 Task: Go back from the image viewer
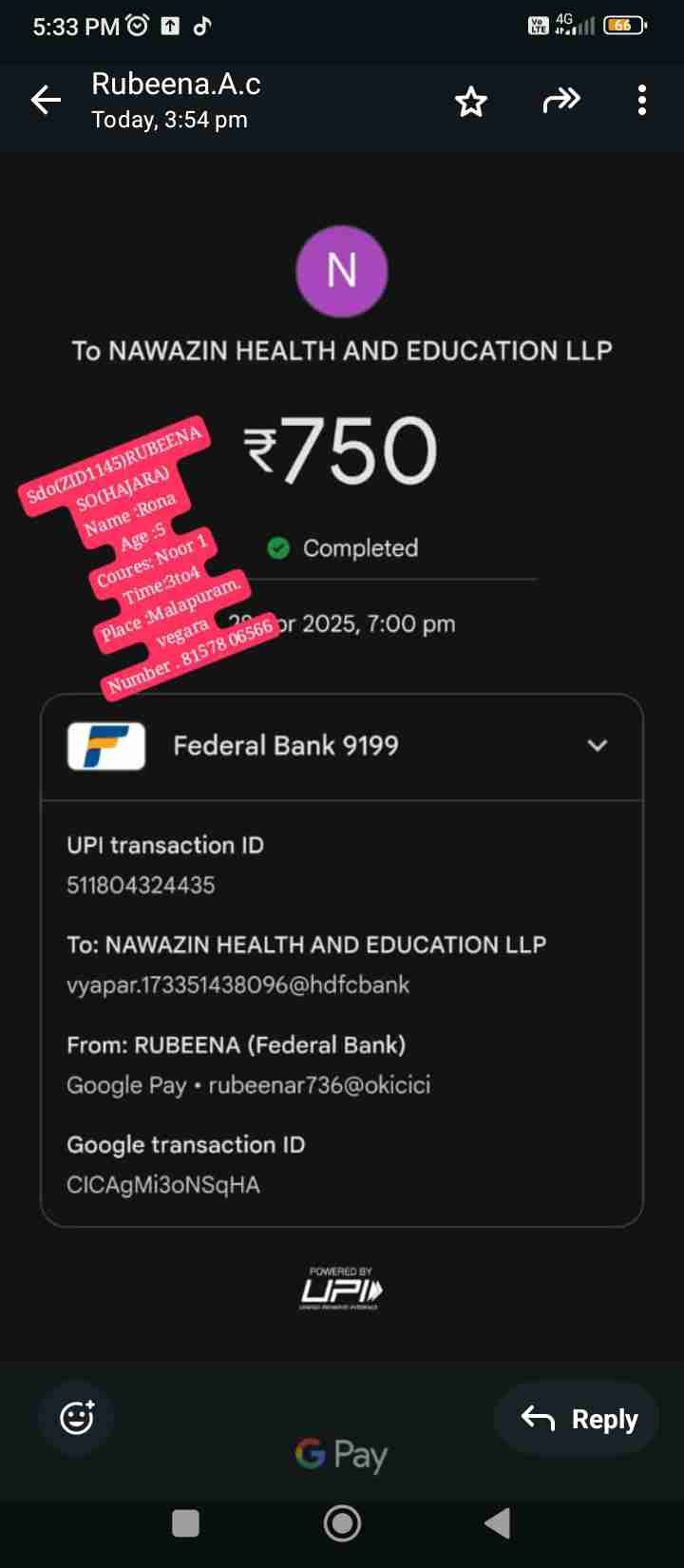click(46, 100)
